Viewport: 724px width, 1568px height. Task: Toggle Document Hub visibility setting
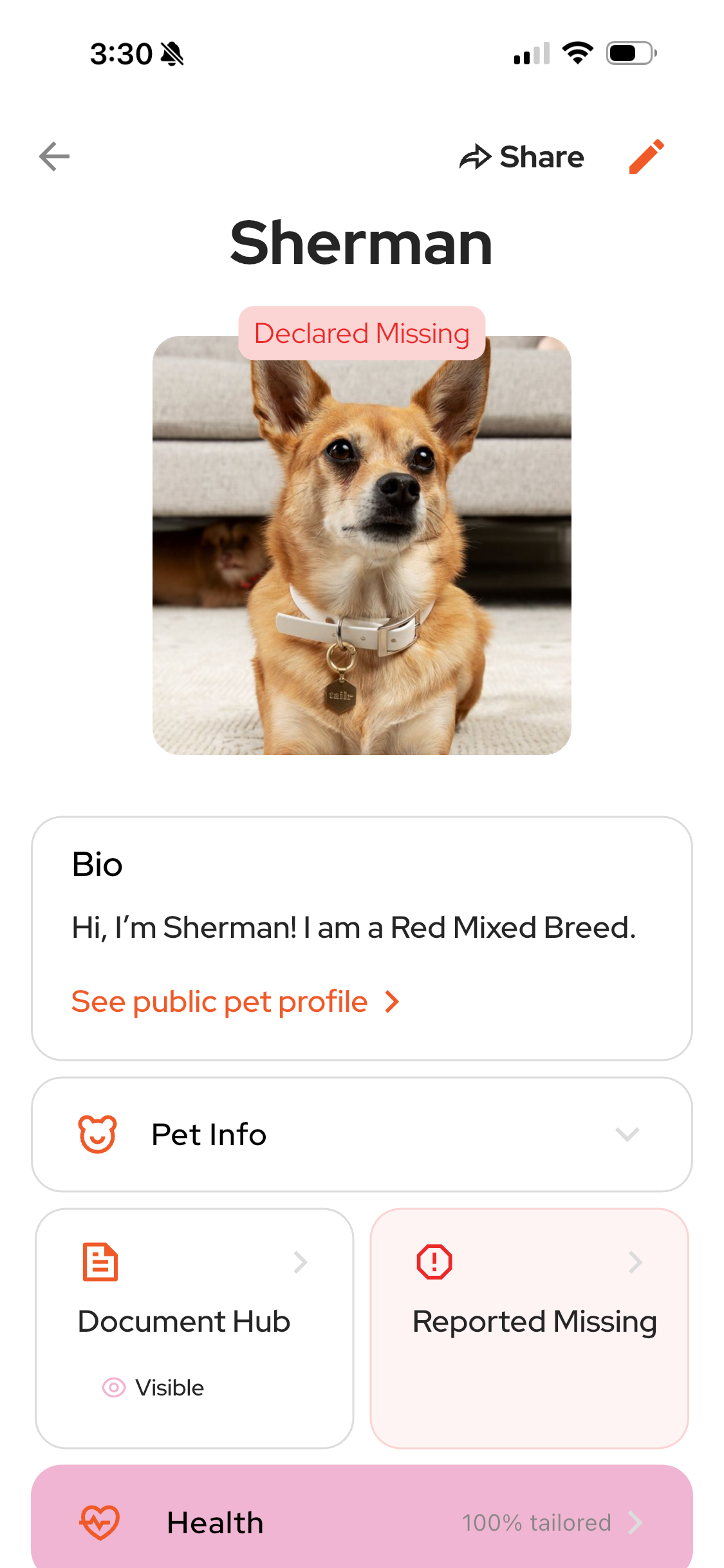pos(153,1388)
